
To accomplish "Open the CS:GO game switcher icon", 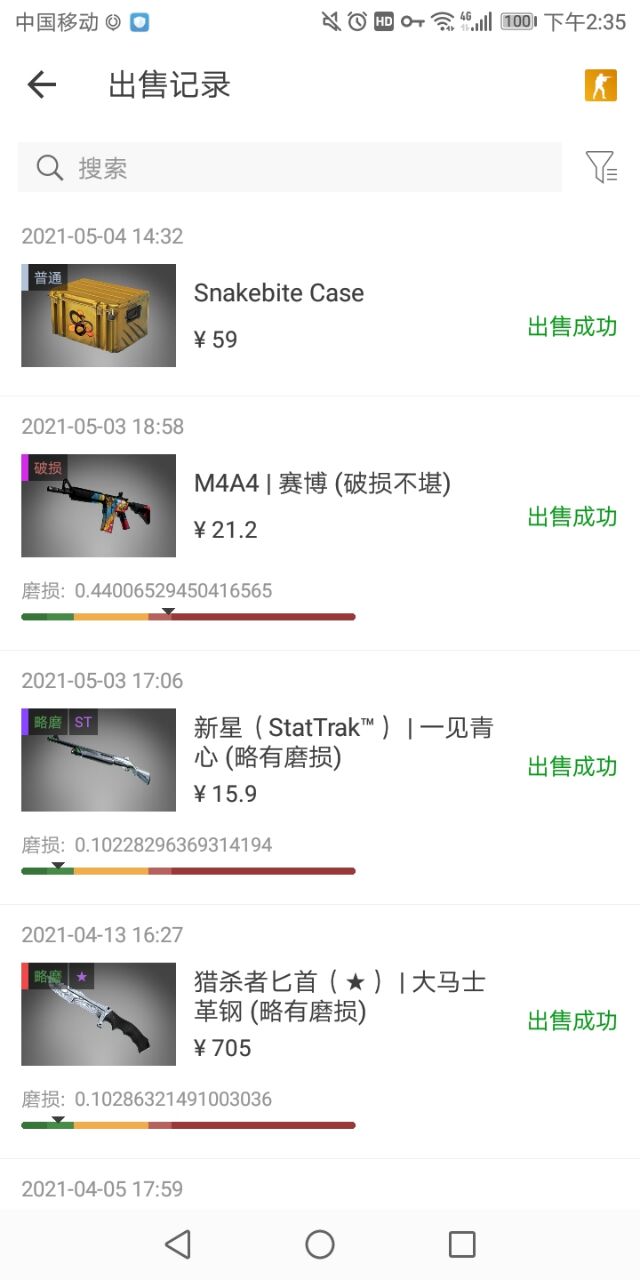I will tap(600, 85).
